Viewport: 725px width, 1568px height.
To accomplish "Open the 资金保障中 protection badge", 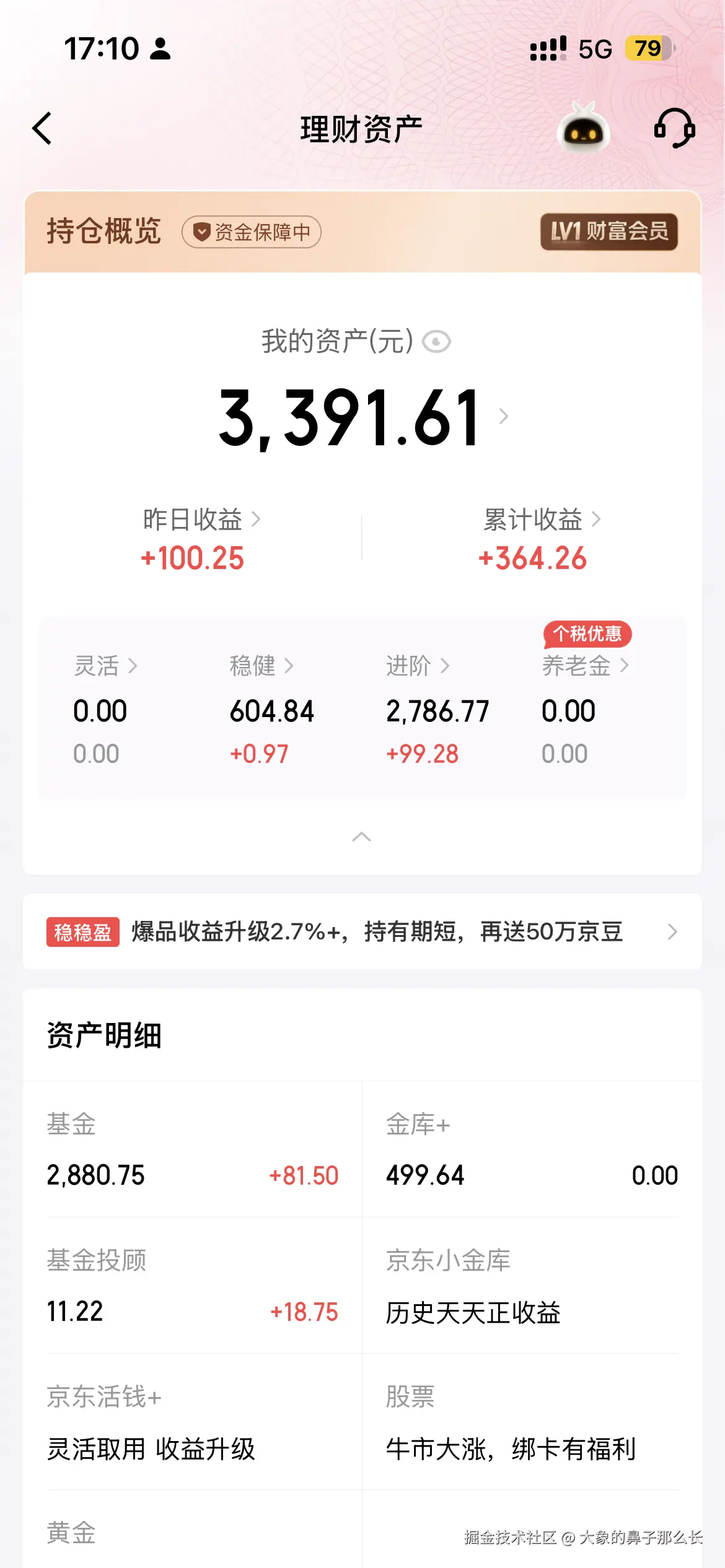I will point(252,232).
